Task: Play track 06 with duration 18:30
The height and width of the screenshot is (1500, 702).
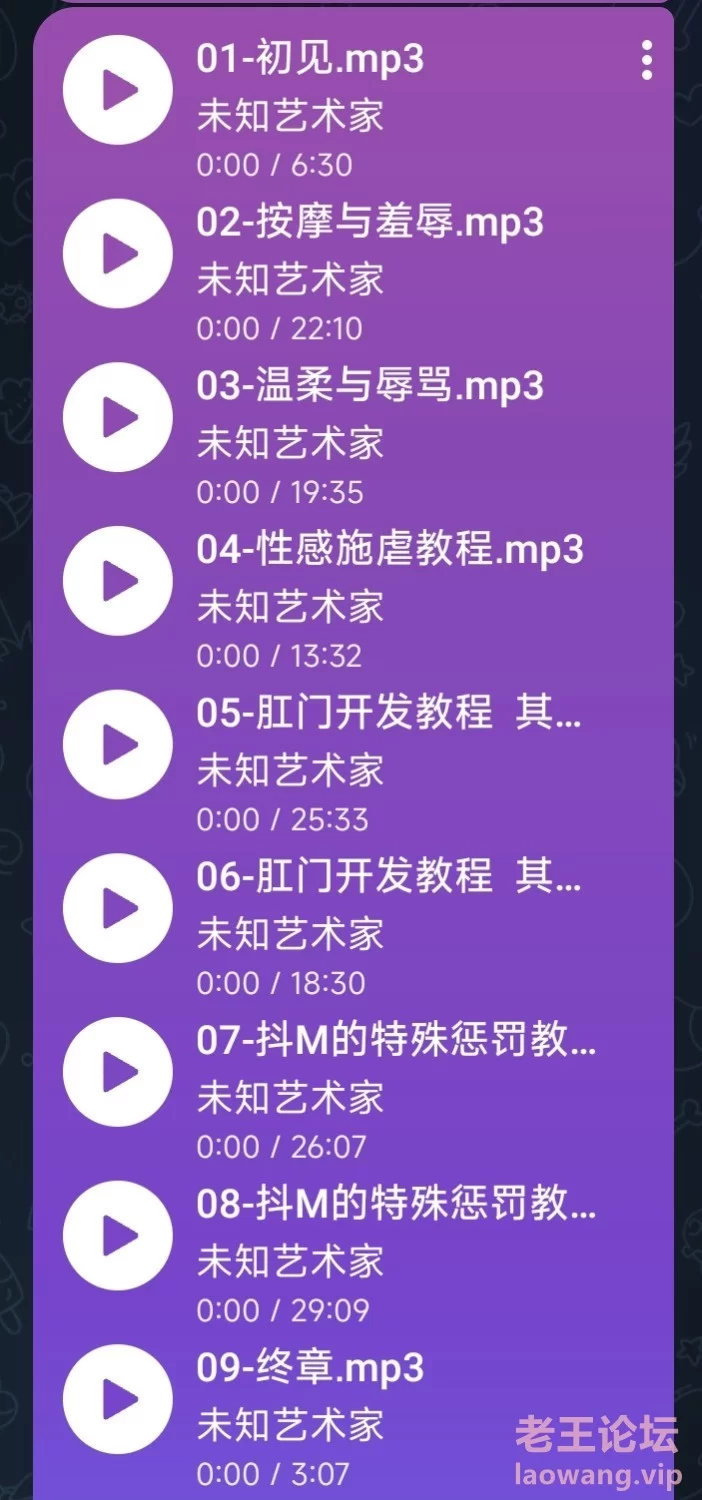Action: [x=118, y=908]
